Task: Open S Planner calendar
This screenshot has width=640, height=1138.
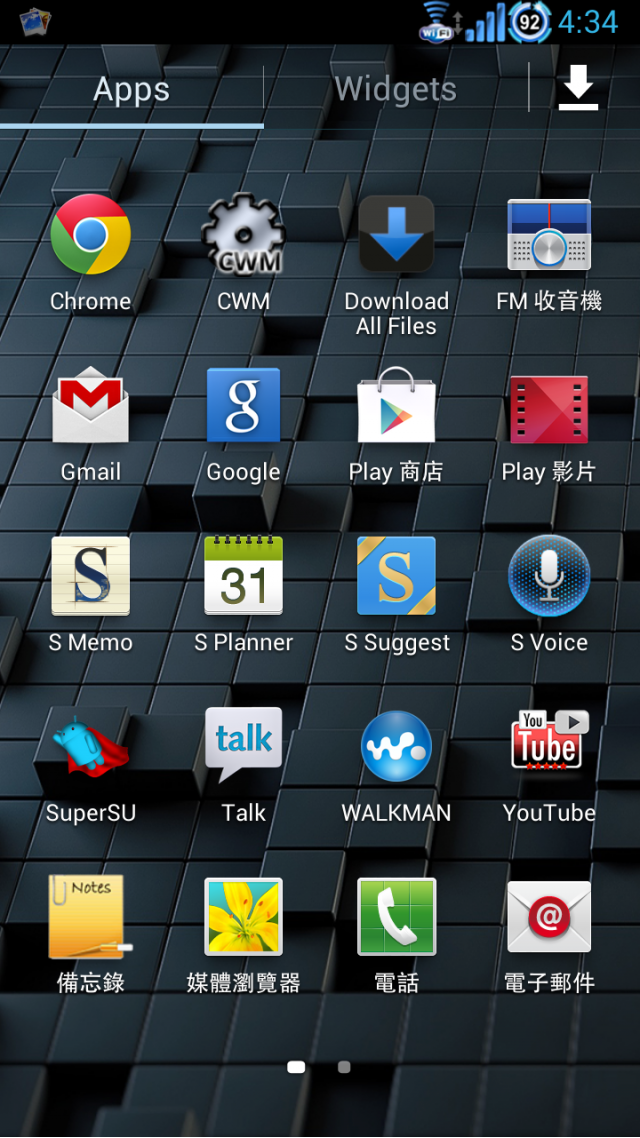Action: 243,577
